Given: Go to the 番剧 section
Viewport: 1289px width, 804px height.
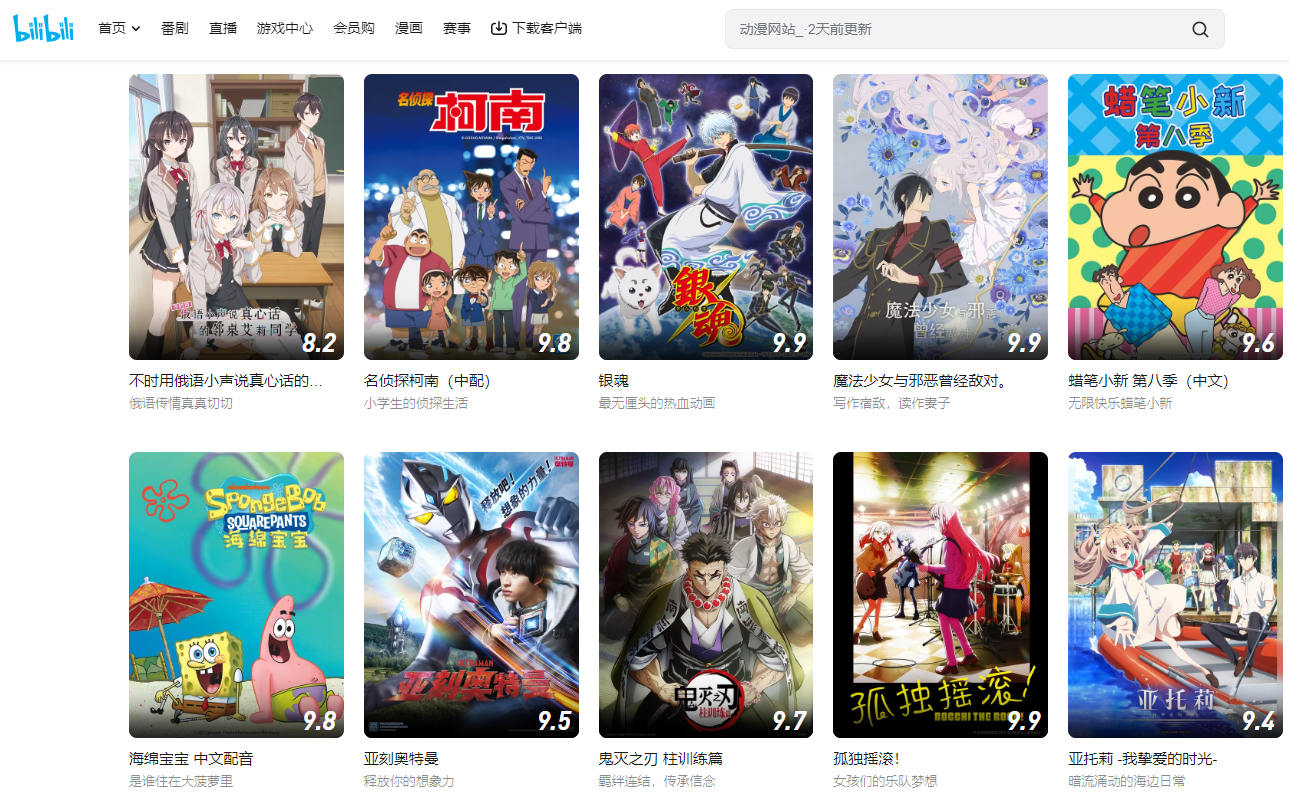Looking at the screenshot, I should 174,28.
